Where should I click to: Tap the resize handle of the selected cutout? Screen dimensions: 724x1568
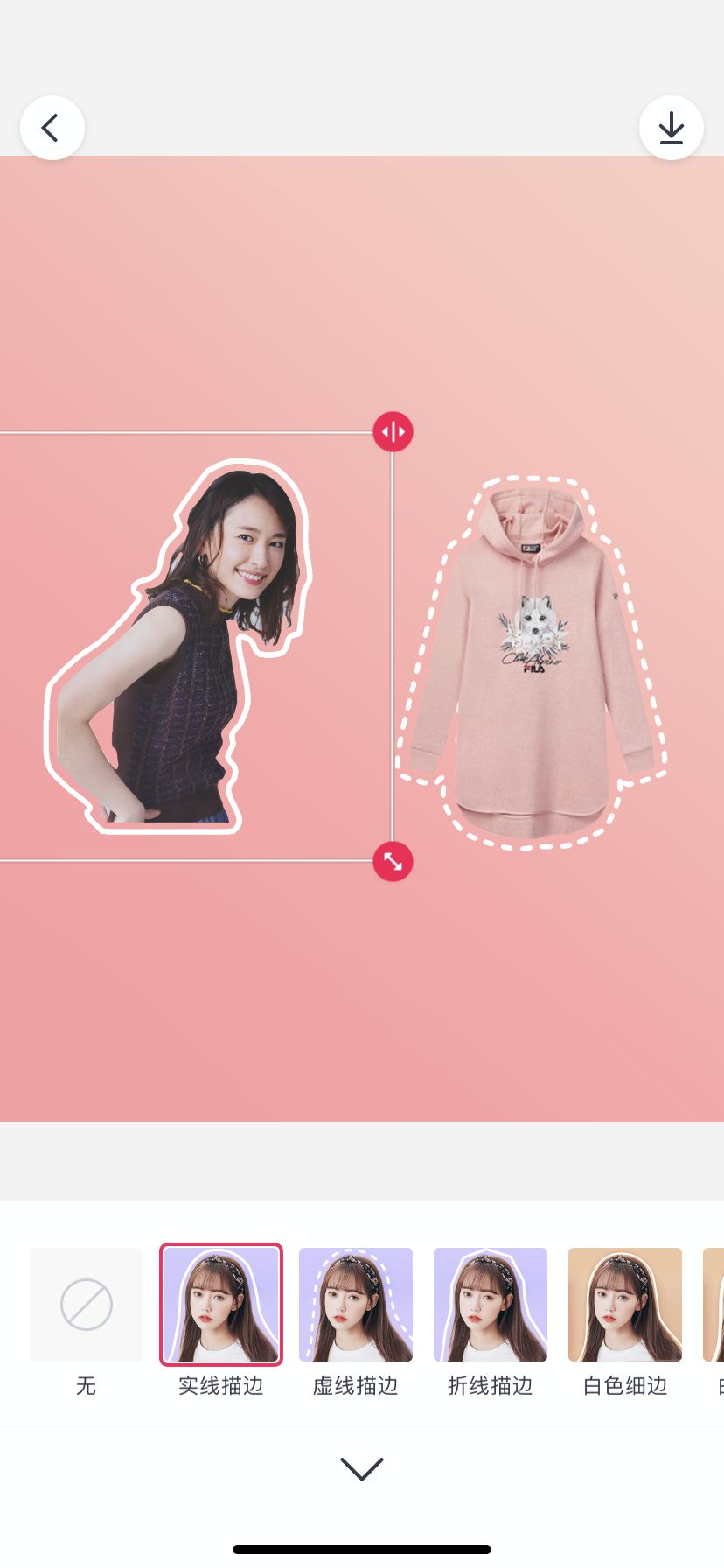(x=393, y=862)
